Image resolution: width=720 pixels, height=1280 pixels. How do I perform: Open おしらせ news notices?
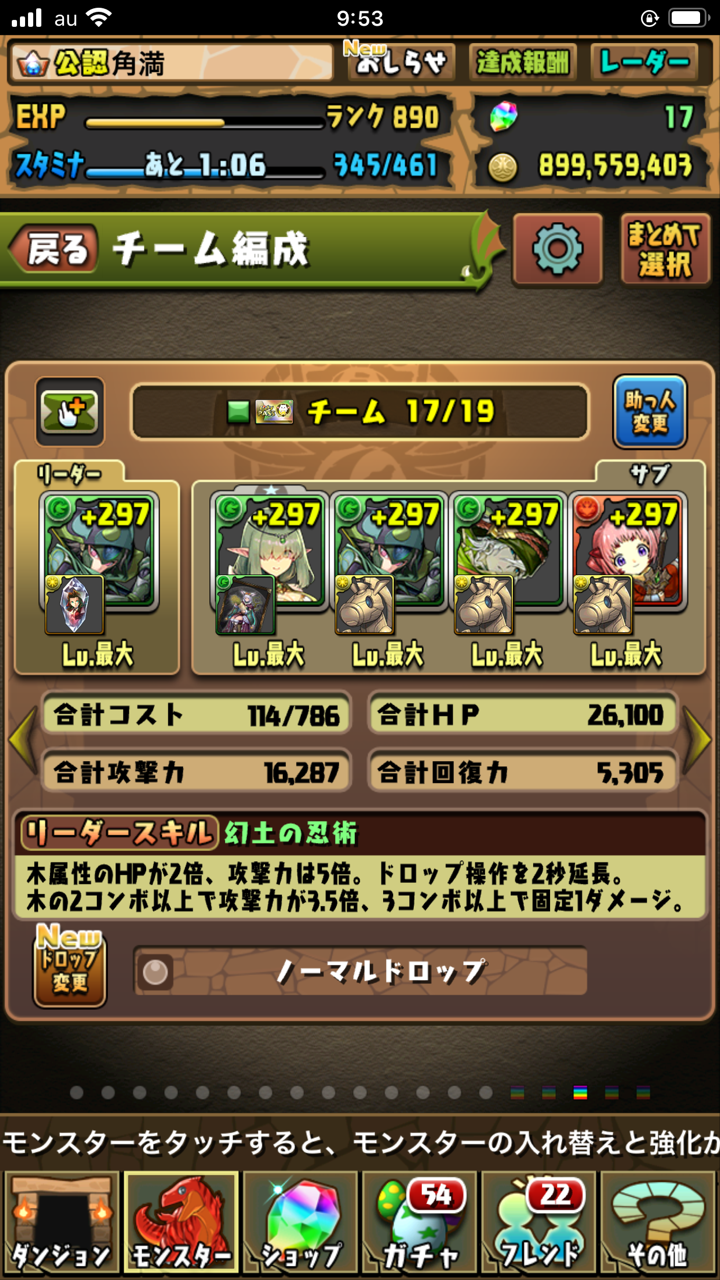401,63
